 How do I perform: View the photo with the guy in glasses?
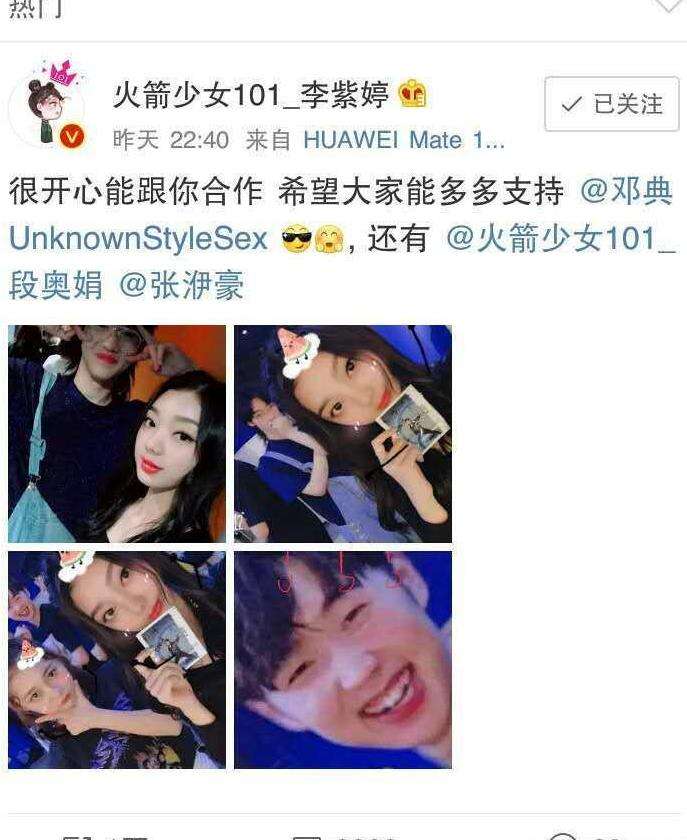[x=117, y=434]
